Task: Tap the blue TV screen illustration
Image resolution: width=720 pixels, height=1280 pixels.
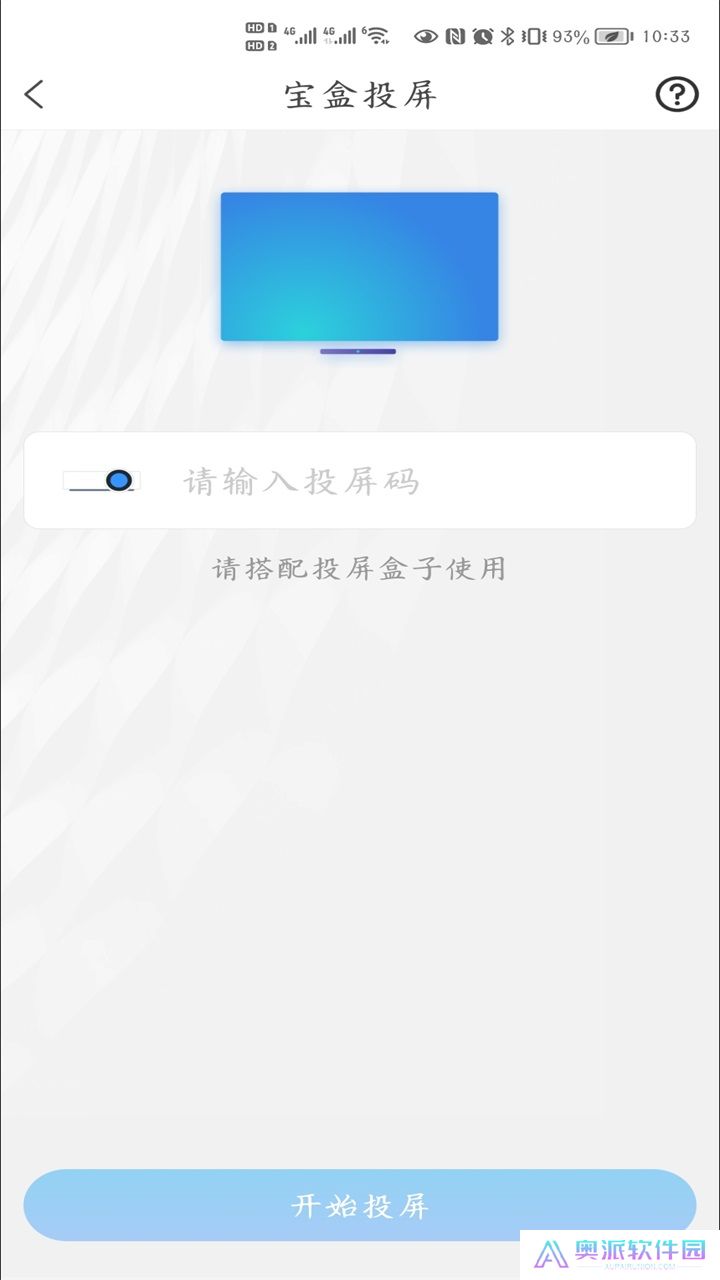Action: (359, 265)
